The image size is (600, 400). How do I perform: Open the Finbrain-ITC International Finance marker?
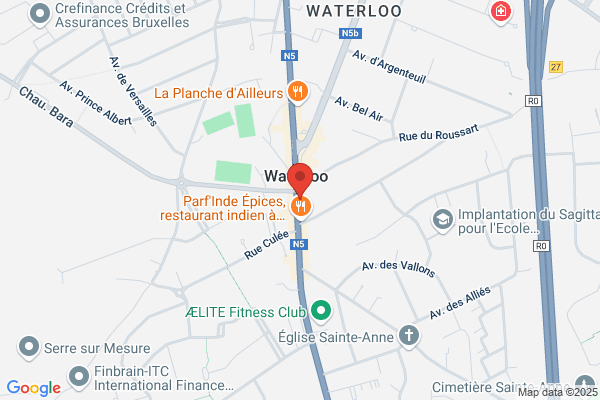click(79, 378)
